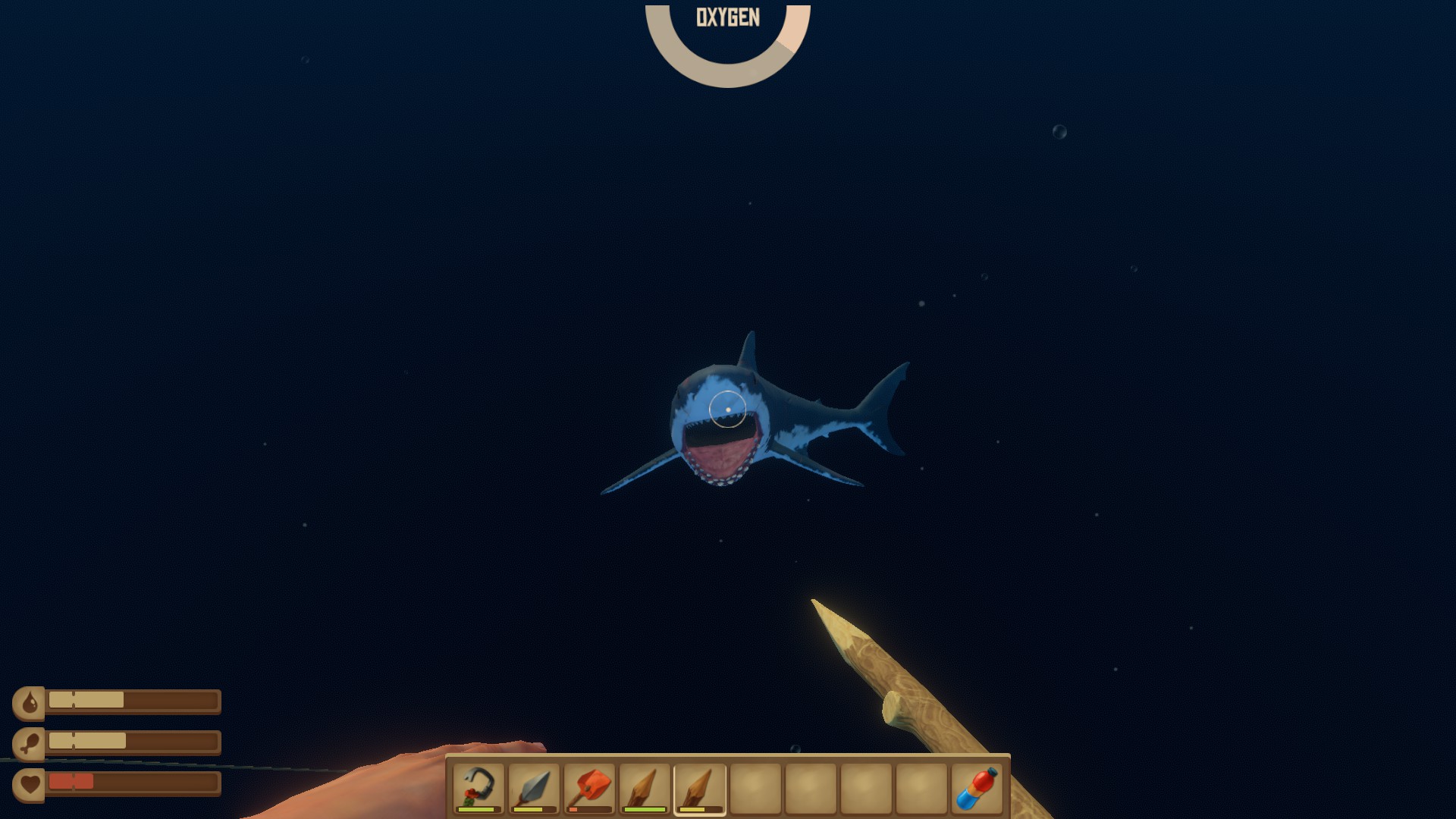
Task: Select the red shovel hotbar slot
Action: (x=589, y=788)
